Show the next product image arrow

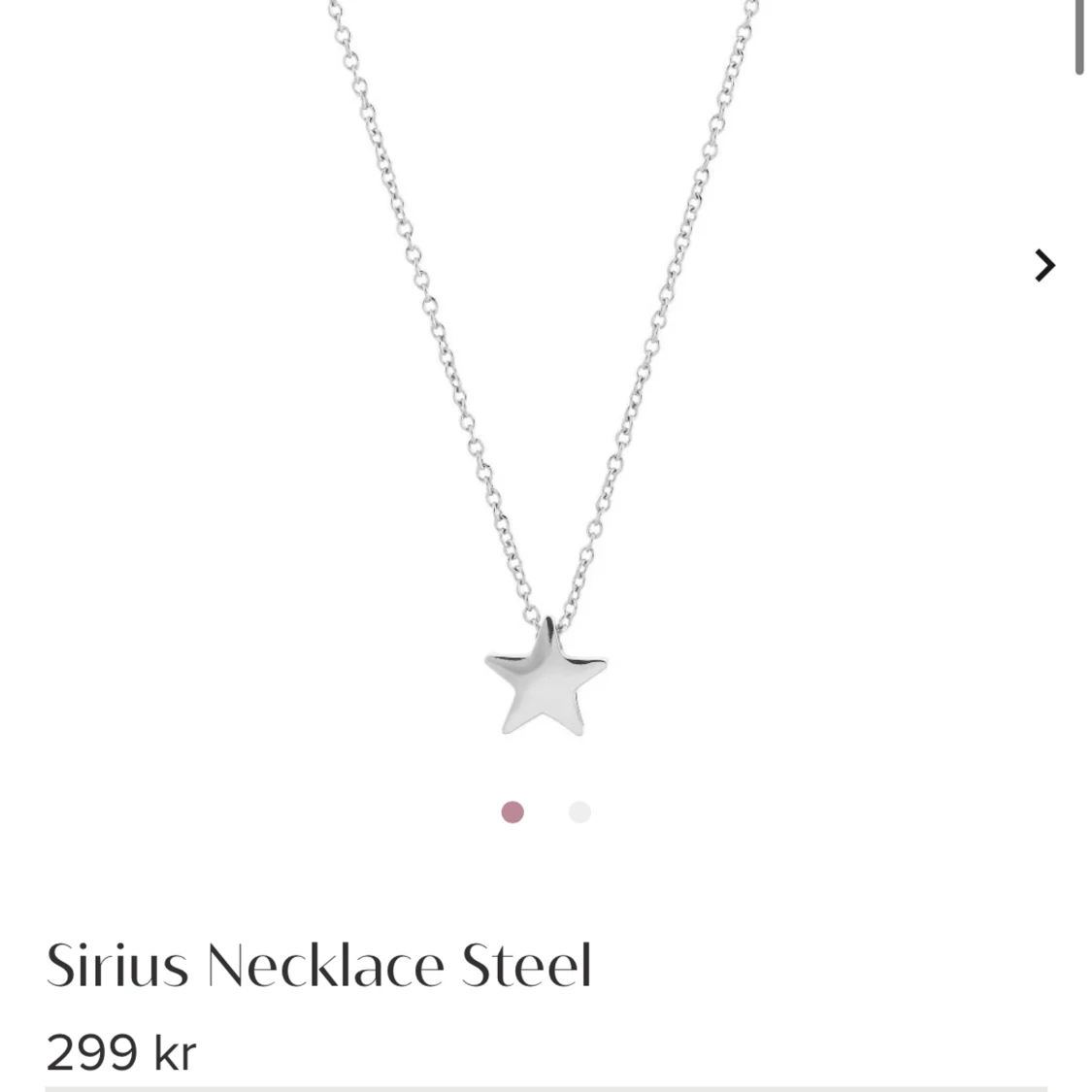(1044, 265)
